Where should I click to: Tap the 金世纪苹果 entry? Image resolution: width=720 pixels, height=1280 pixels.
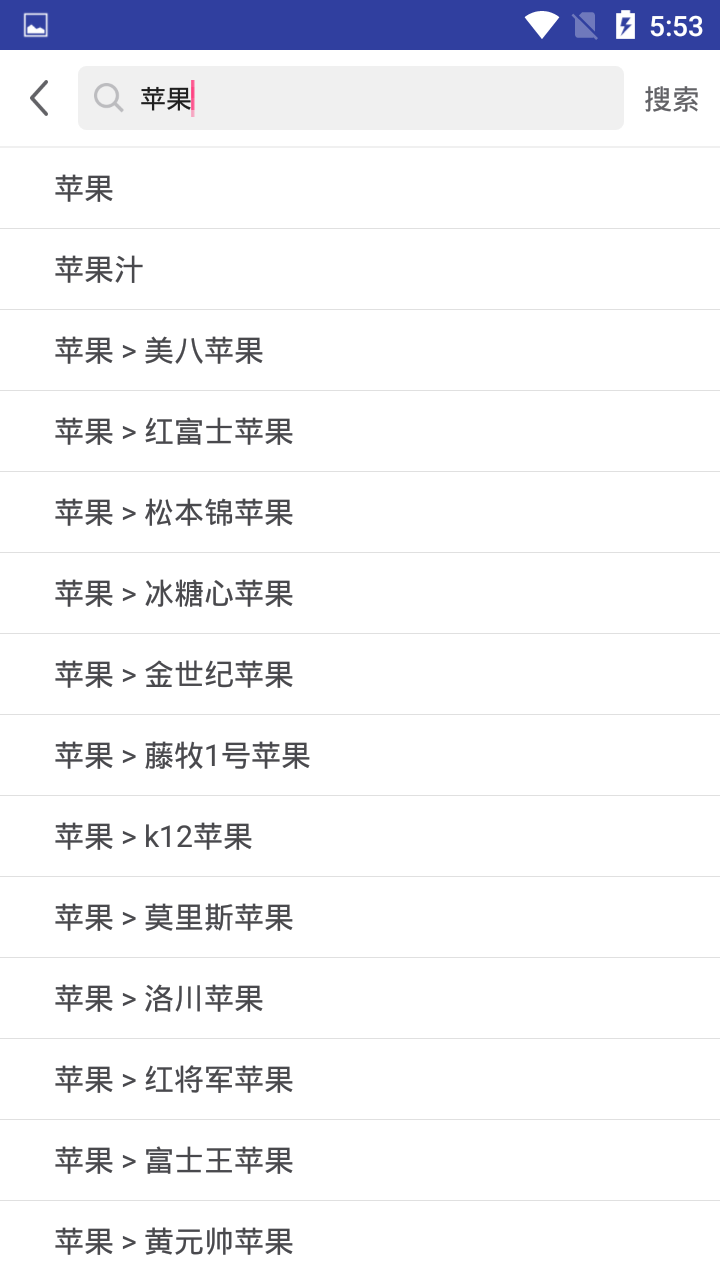click(x=174, y=674)
